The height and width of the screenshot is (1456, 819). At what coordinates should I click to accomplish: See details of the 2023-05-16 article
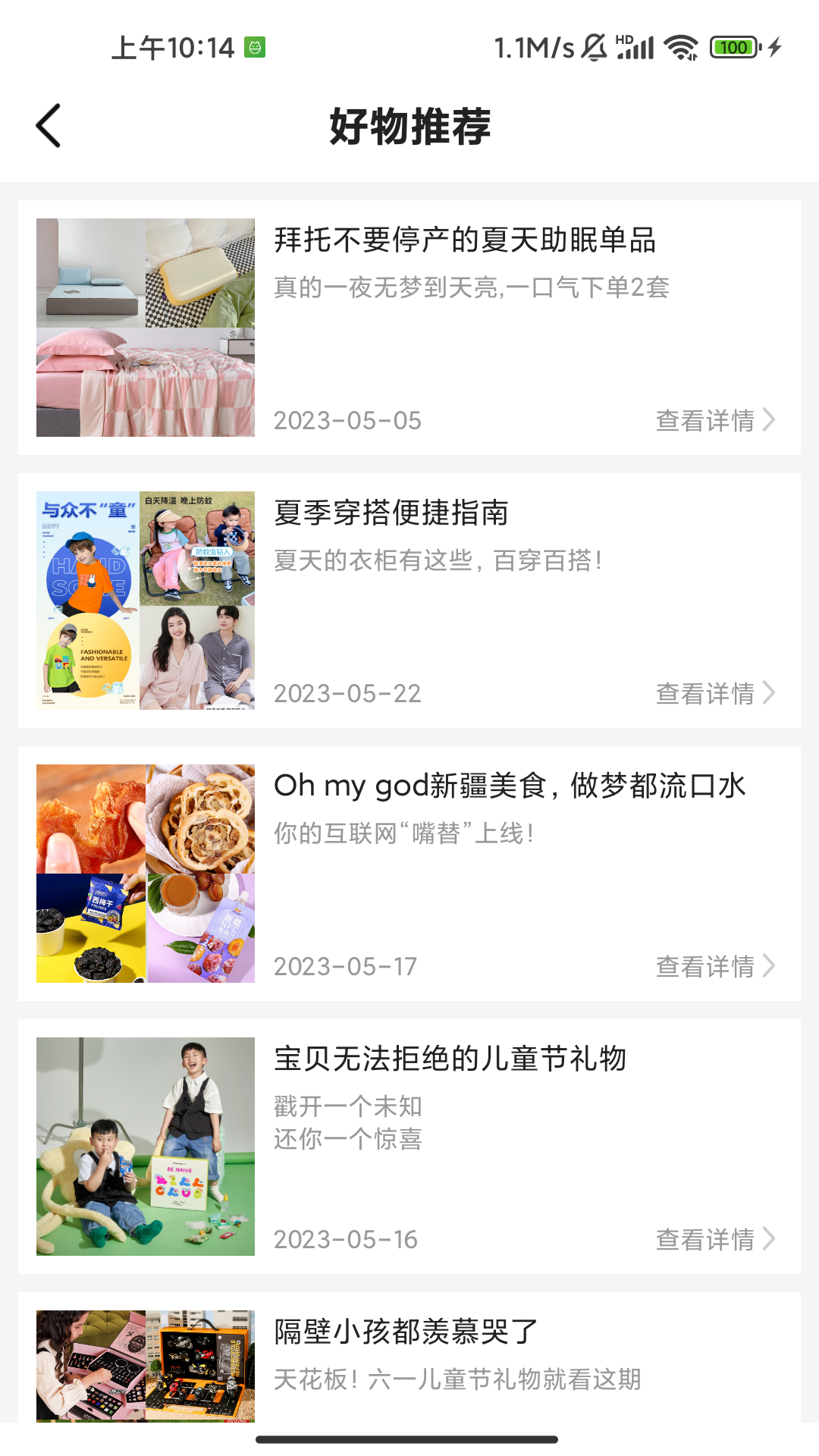[714, 1239]
